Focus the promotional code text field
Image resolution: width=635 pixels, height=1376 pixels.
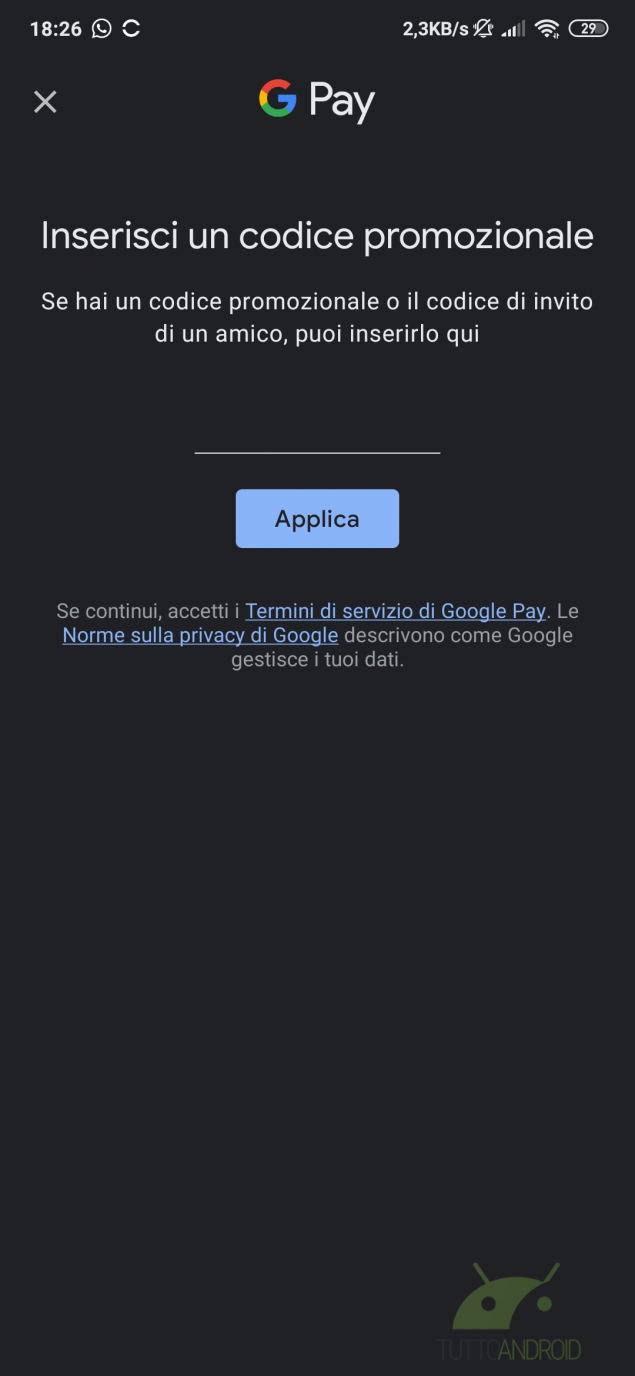pyautogui.click(x=317, y=432)
